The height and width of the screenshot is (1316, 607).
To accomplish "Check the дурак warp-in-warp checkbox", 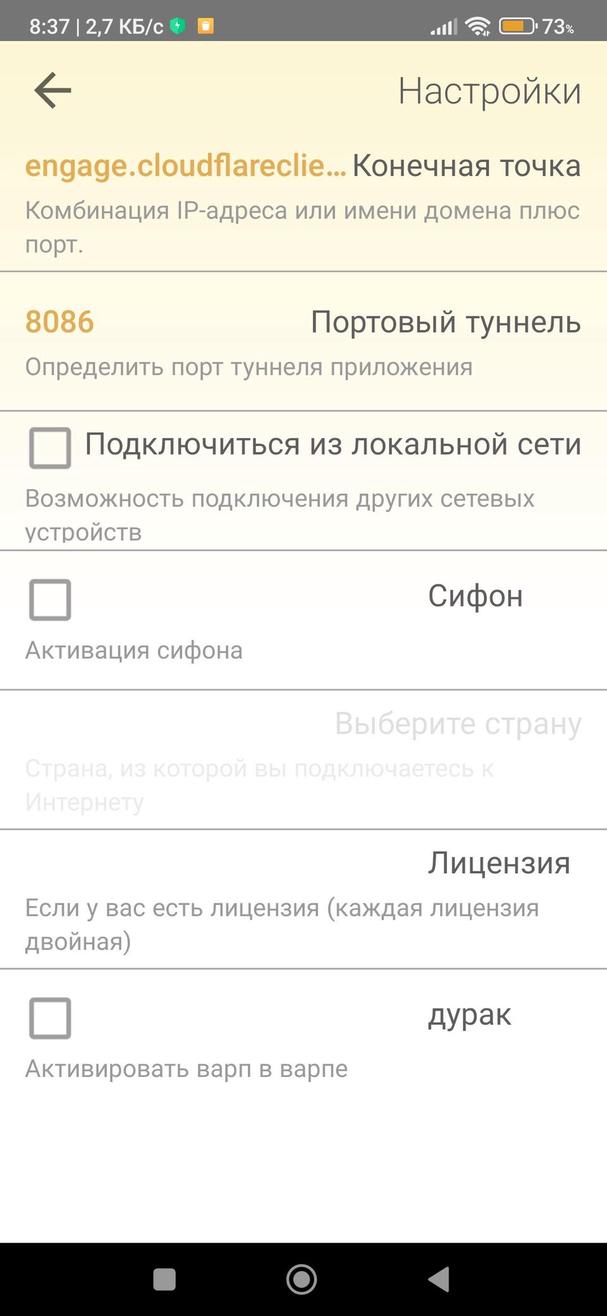I will (50, 1019).
